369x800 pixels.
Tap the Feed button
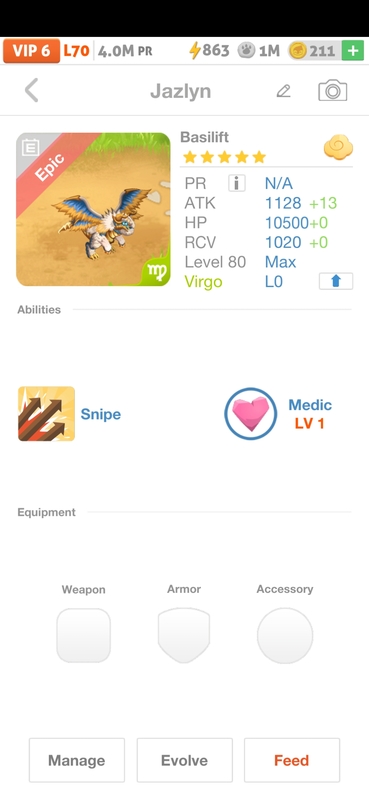coord(291,760)
